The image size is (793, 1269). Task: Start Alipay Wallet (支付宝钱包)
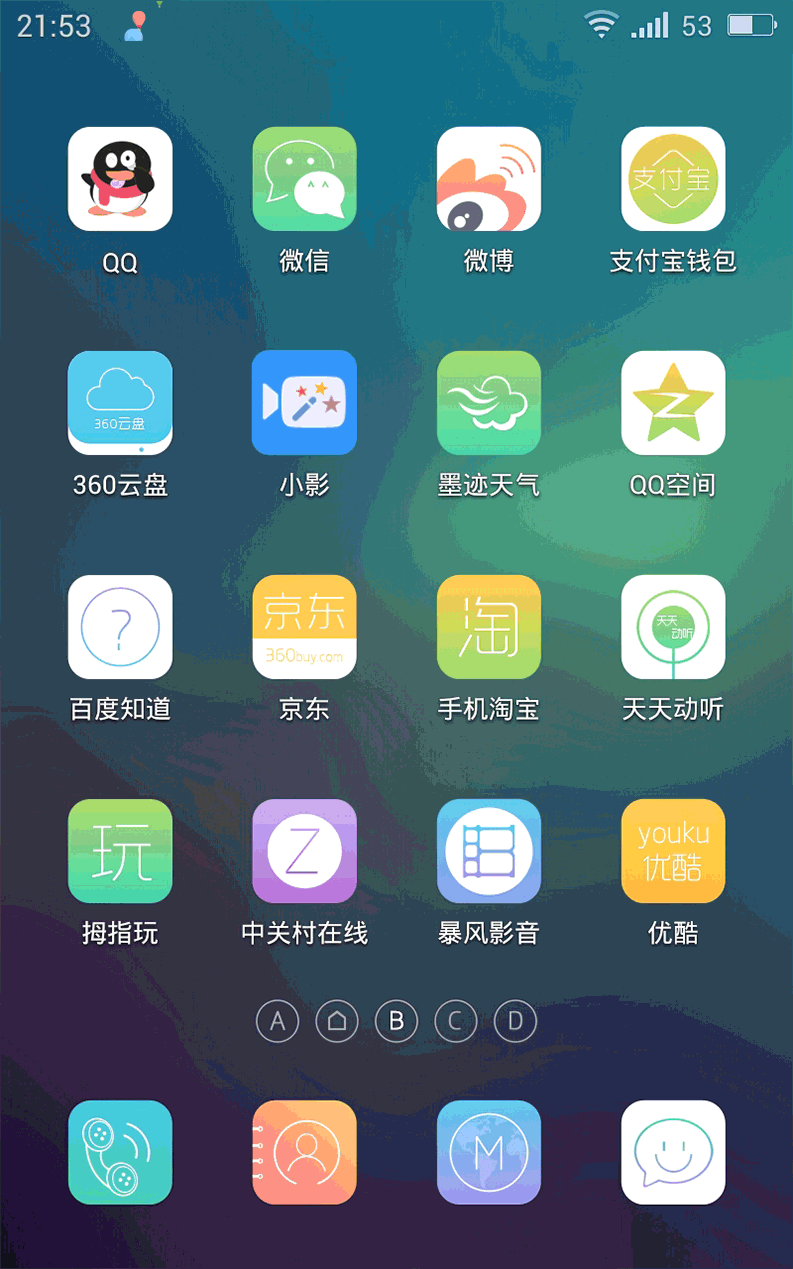pos(673,179)
